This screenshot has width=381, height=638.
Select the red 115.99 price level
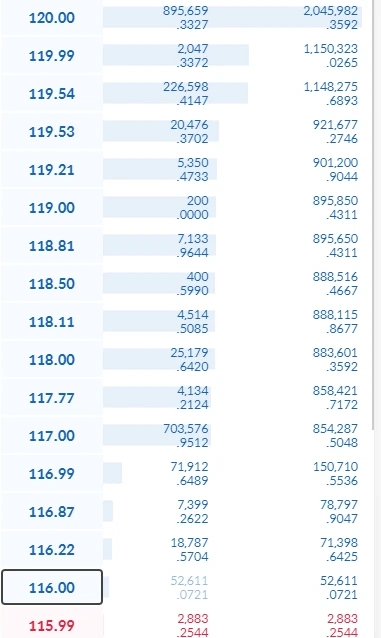tap(52, 625)
